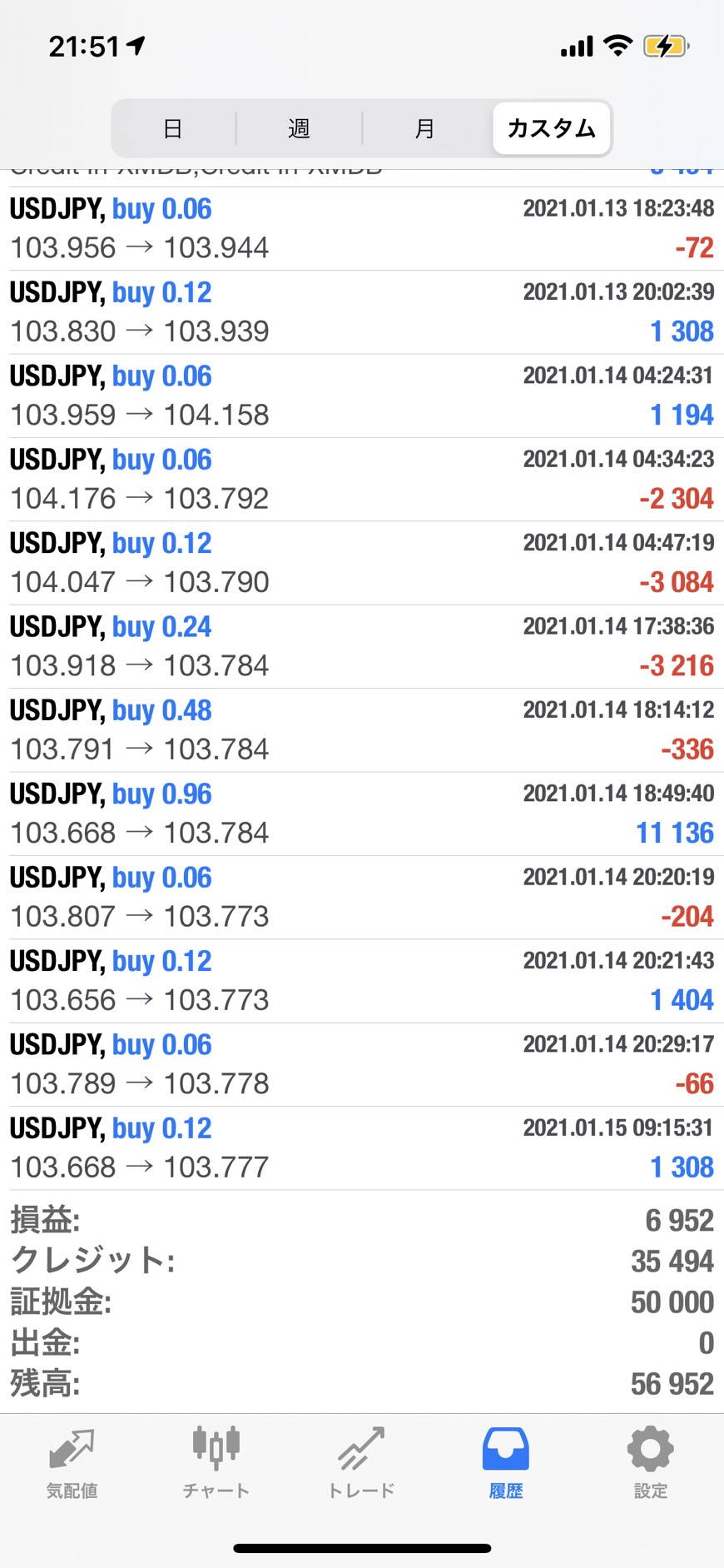Tap the カスタム custom period segment
724x1568 pixels.
pos(552,128)
